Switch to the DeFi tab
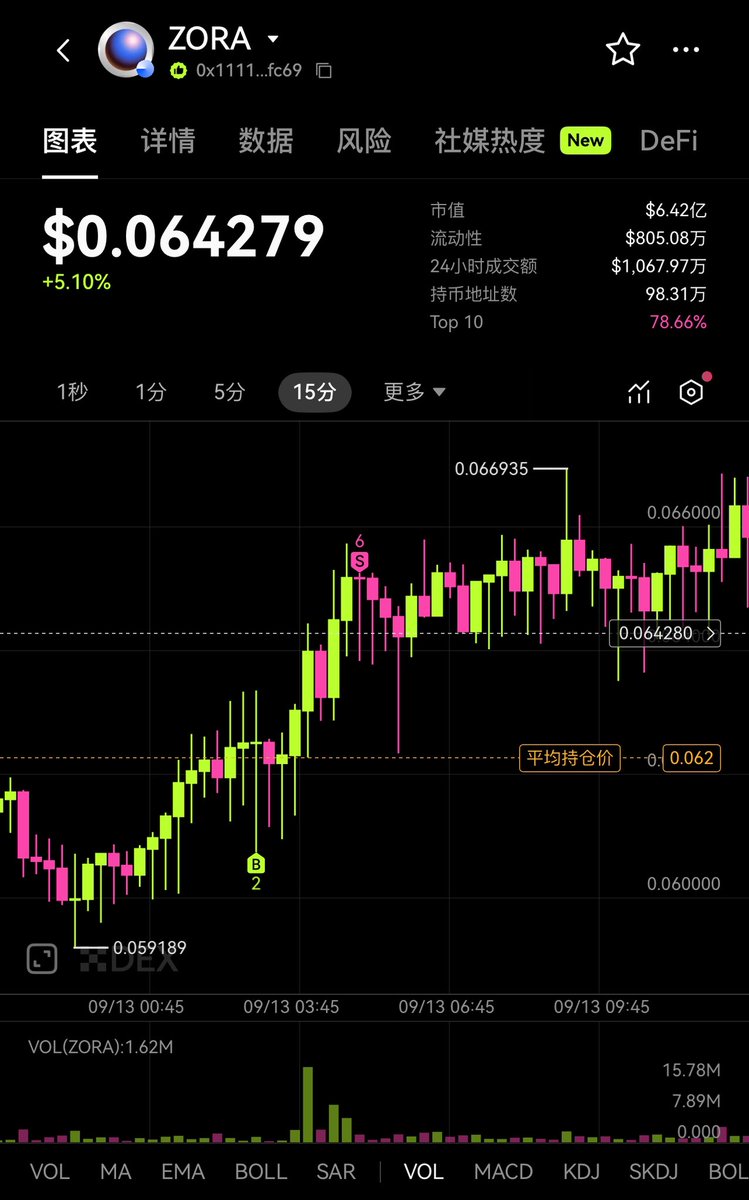 tap(669, 141)
